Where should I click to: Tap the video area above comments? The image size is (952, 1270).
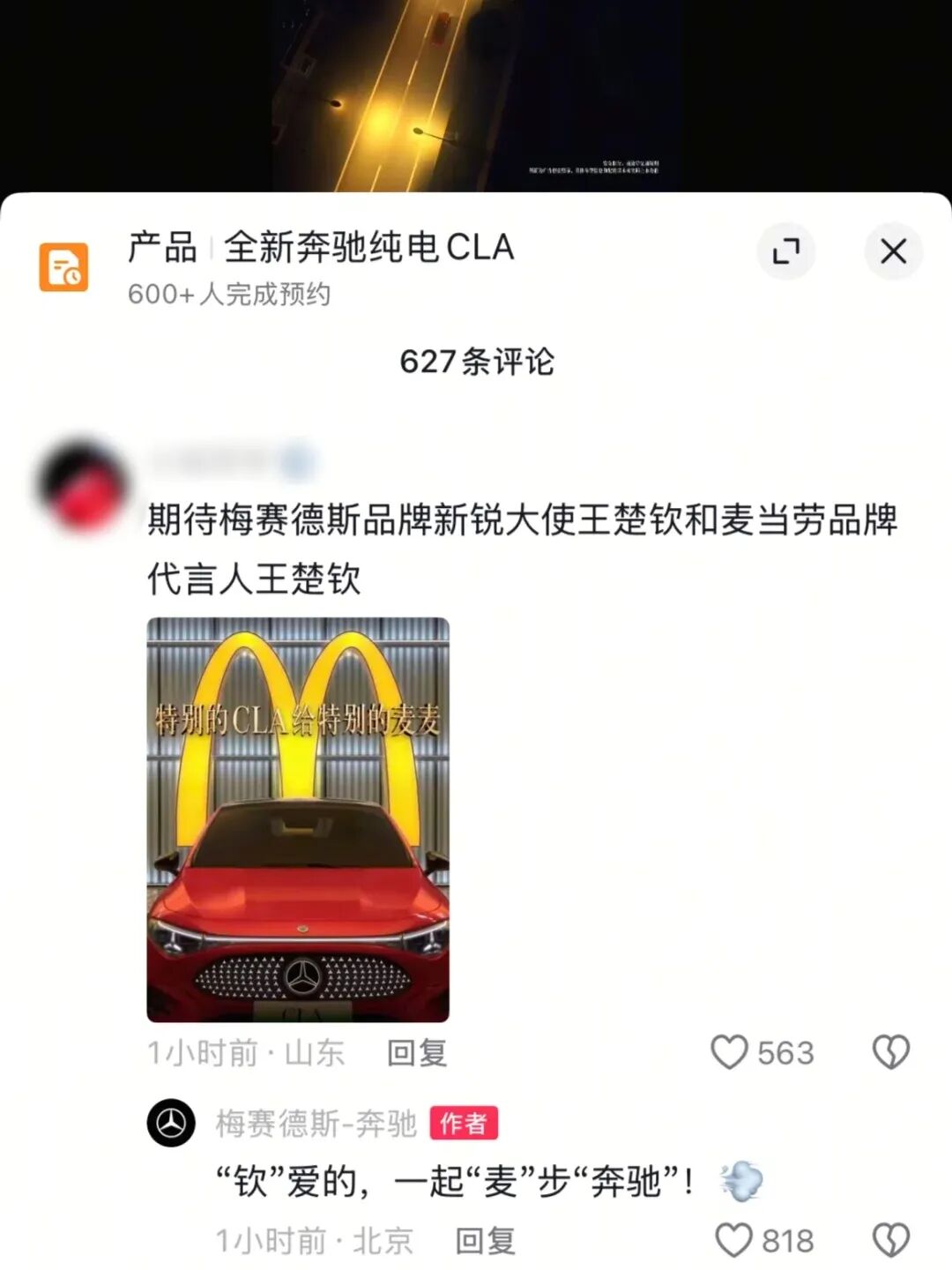pos(476,93)
